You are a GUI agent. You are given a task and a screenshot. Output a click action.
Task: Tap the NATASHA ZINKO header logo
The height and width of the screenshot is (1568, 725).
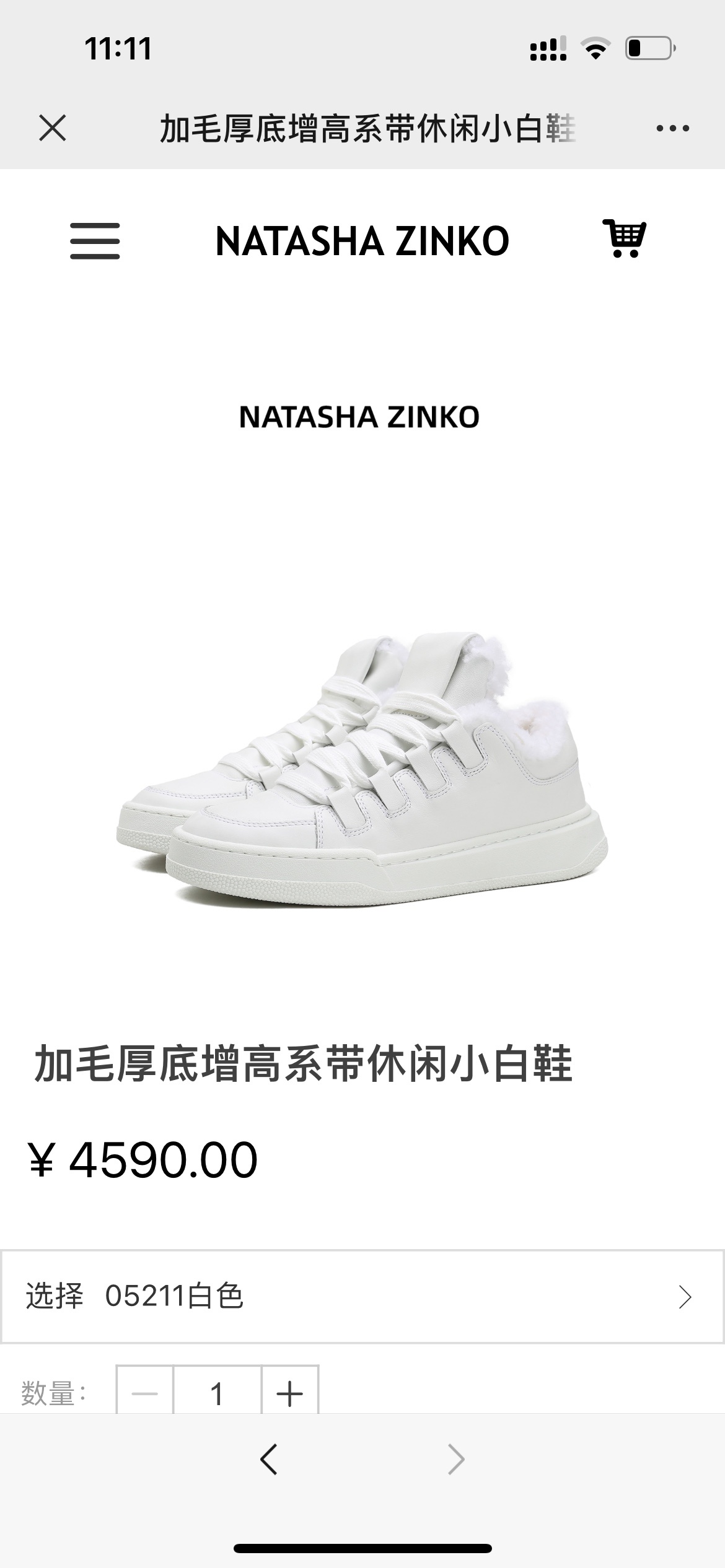pyautogui.click(x=362, y=241)
